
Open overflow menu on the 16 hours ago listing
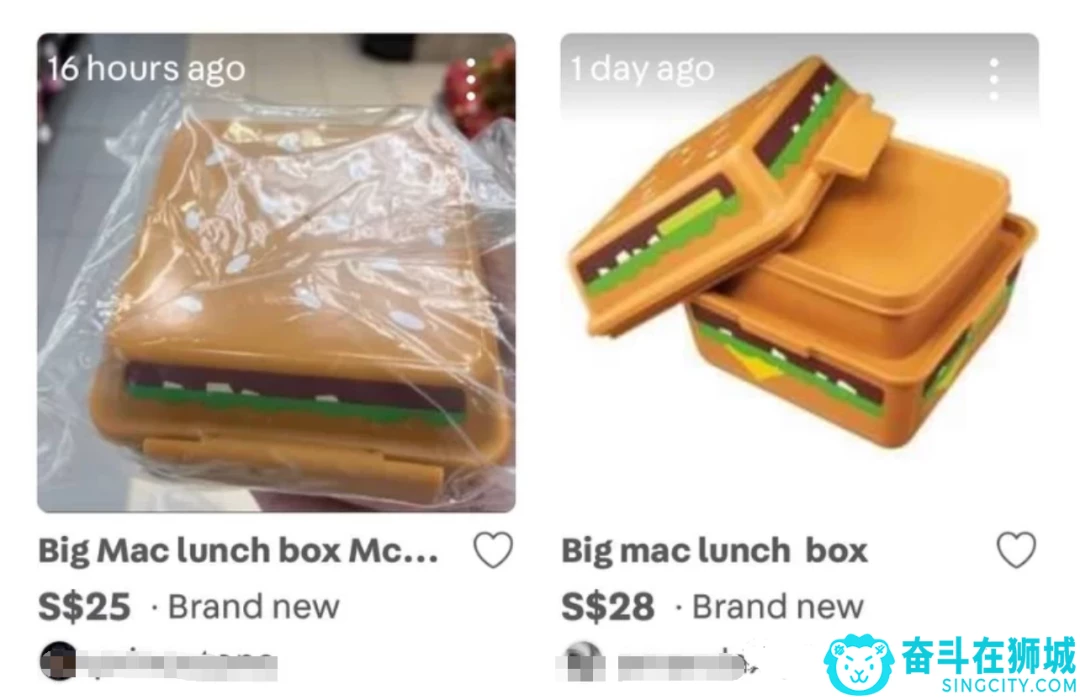pos(470,78)
